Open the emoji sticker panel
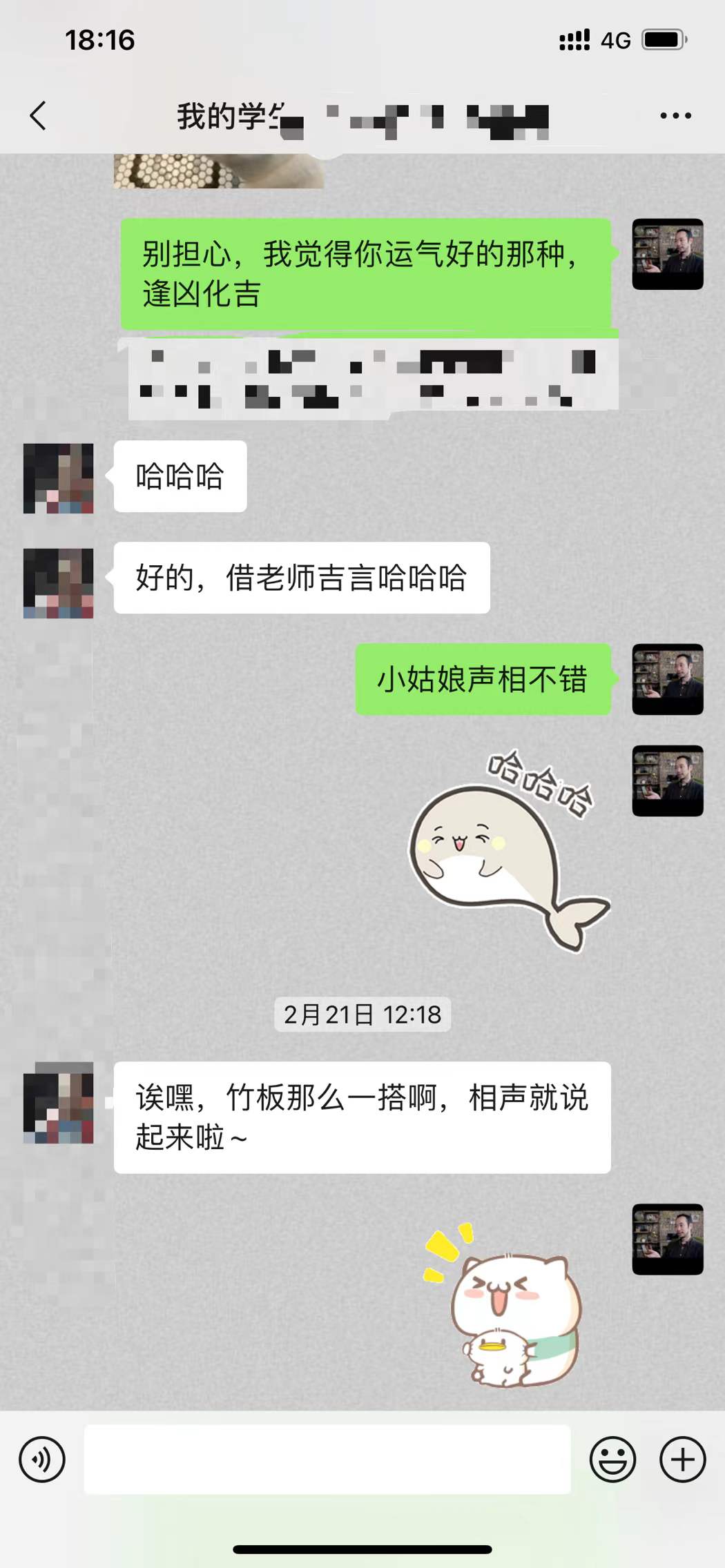The image size is (725, 1568). click(x=612, y=1460)
